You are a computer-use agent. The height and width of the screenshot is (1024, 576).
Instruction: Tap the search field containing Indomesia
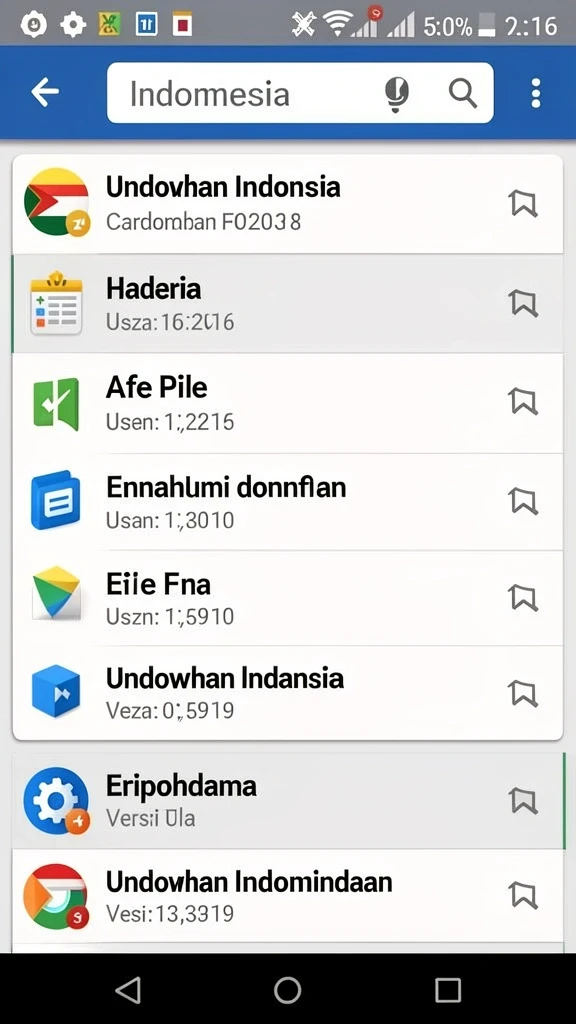click(x=300, y=93)
